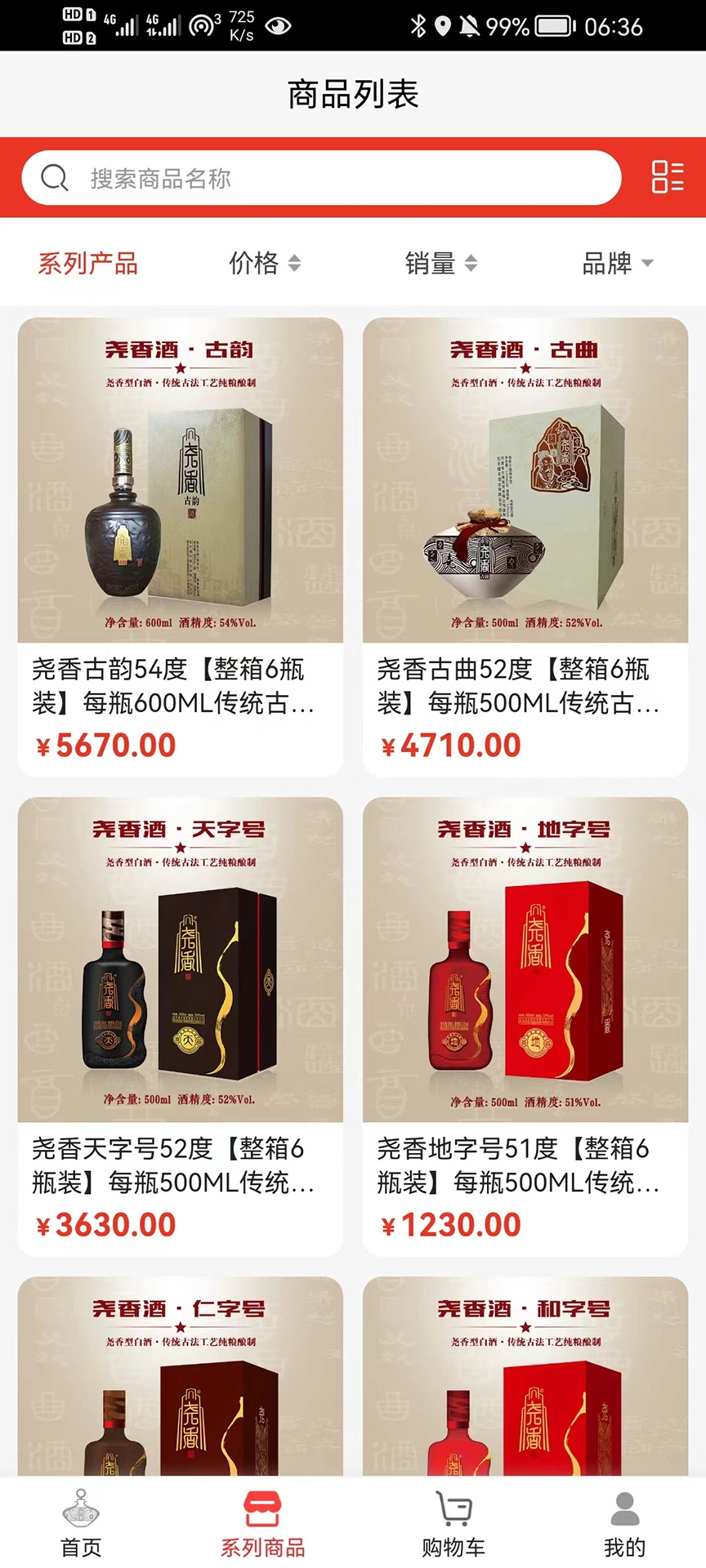Switch to the 我的 tab

(x=625, y=1524)
